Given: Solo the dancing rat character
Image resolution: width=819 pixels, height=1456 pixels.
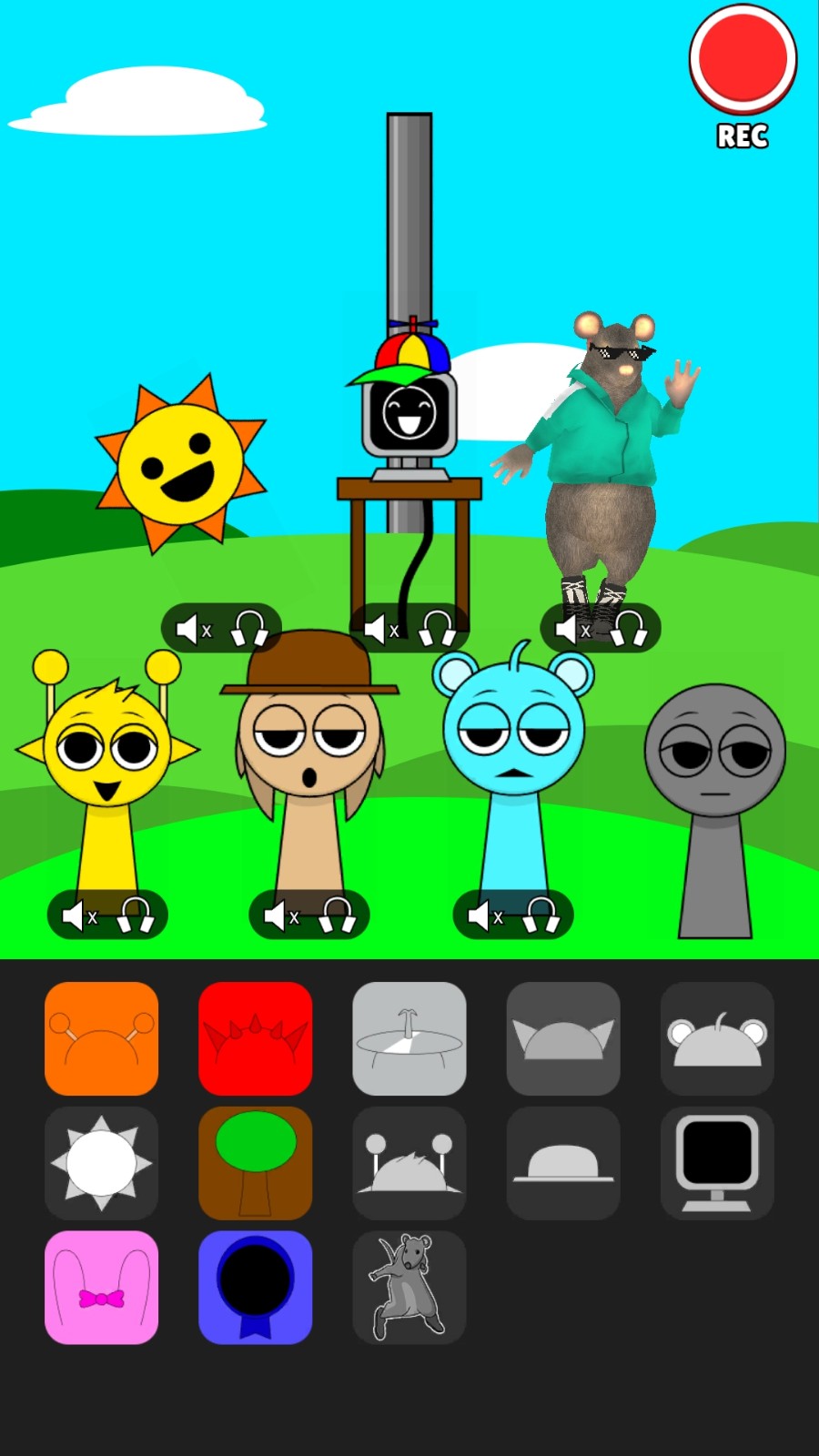Looking at the screenshot, I should click(629, 629).
